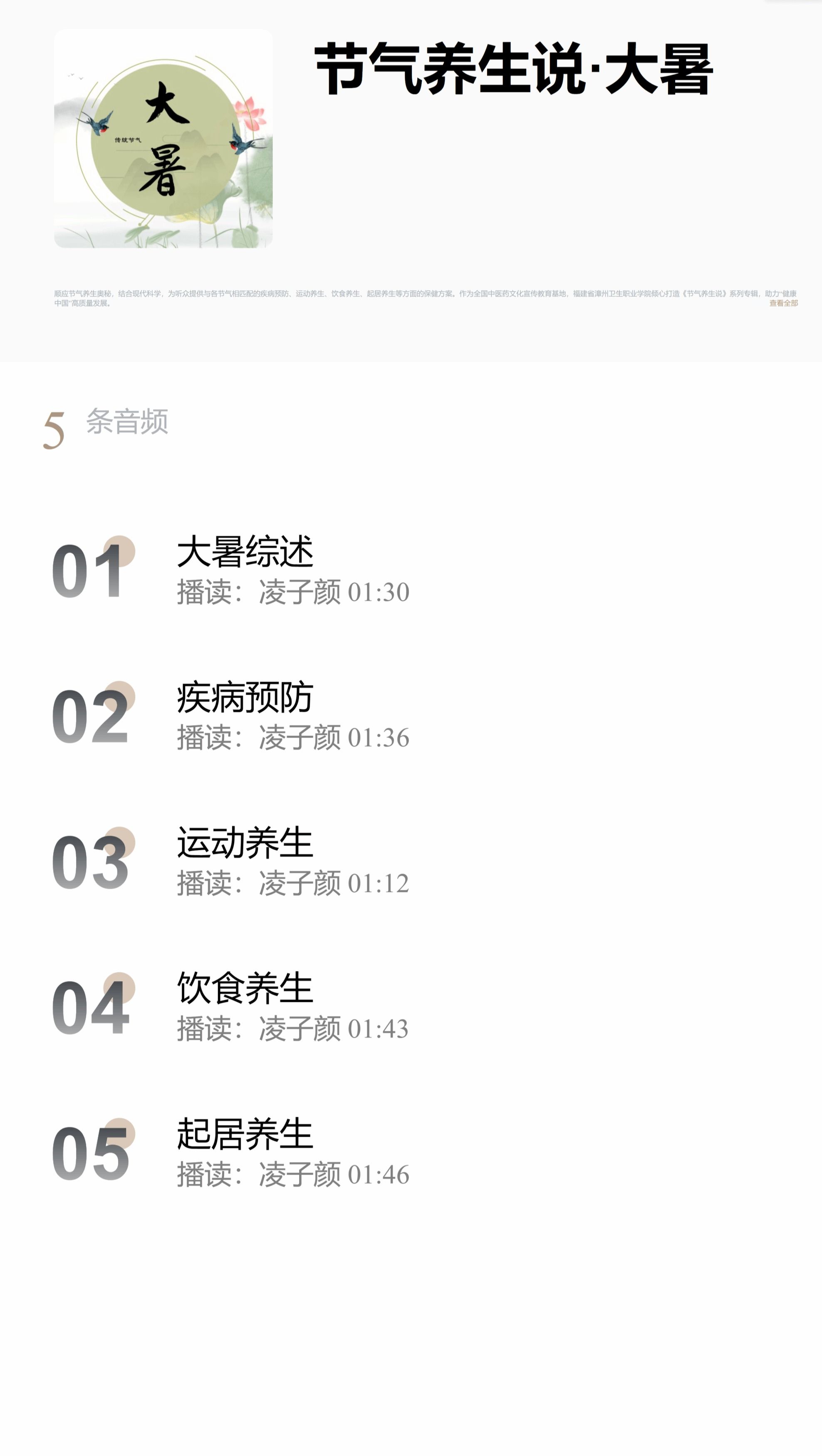Screen dimensions: 822x1456
Task: Open the 疾病预防 audio item
Action: [245, 698]
